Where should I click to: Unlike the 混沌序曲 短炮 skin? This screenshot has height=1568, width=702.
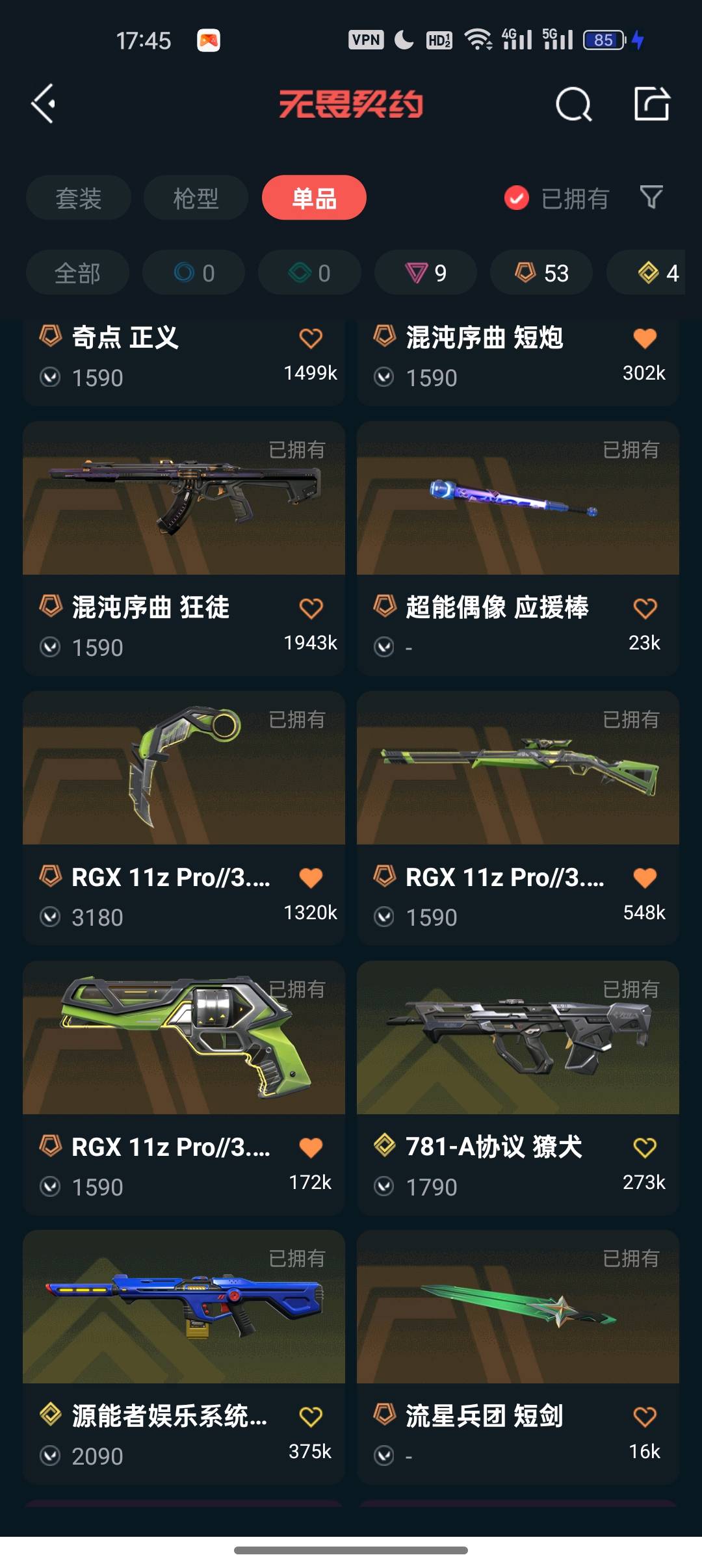tap(645, 338)
